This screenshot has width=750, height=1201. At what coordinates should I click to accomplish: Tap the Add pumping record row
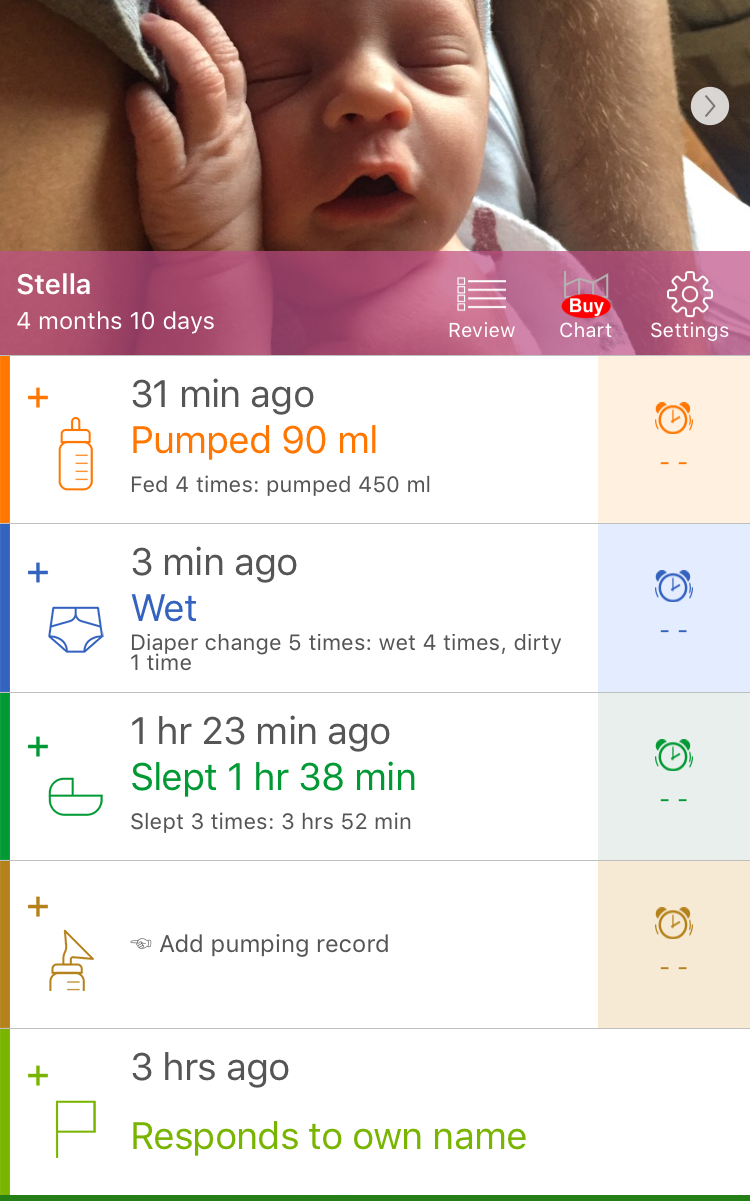click(274, 944)
